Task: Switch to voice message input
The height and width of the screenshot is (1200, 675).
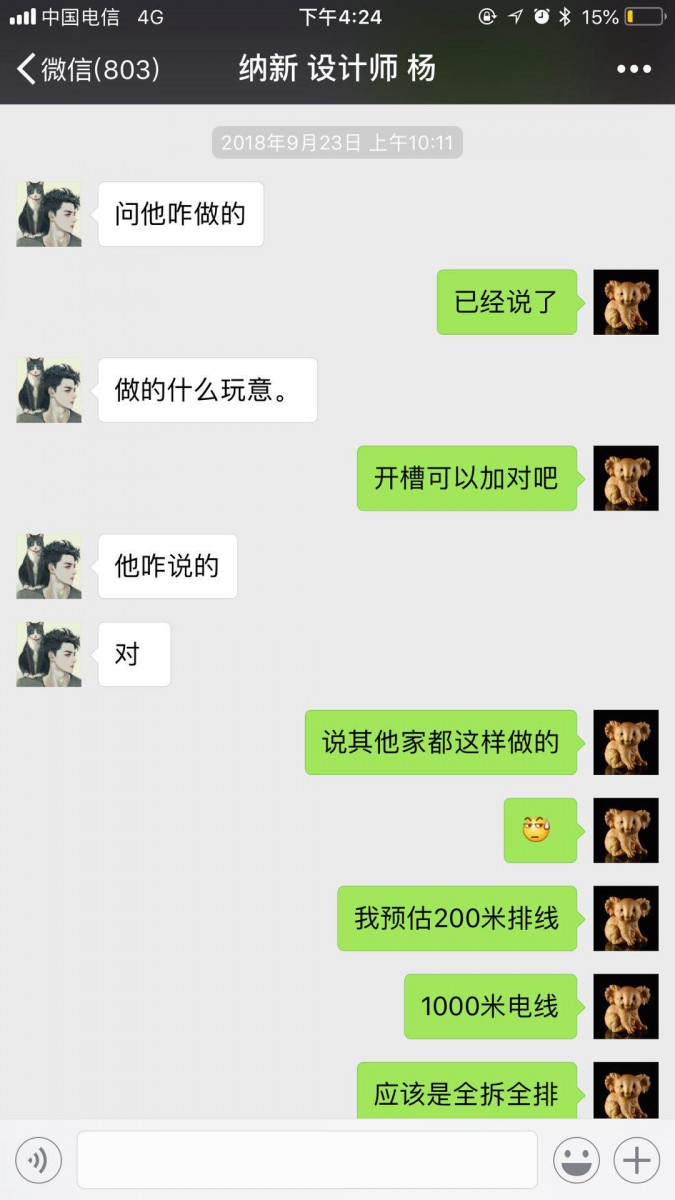Action: click(39, 1160)
